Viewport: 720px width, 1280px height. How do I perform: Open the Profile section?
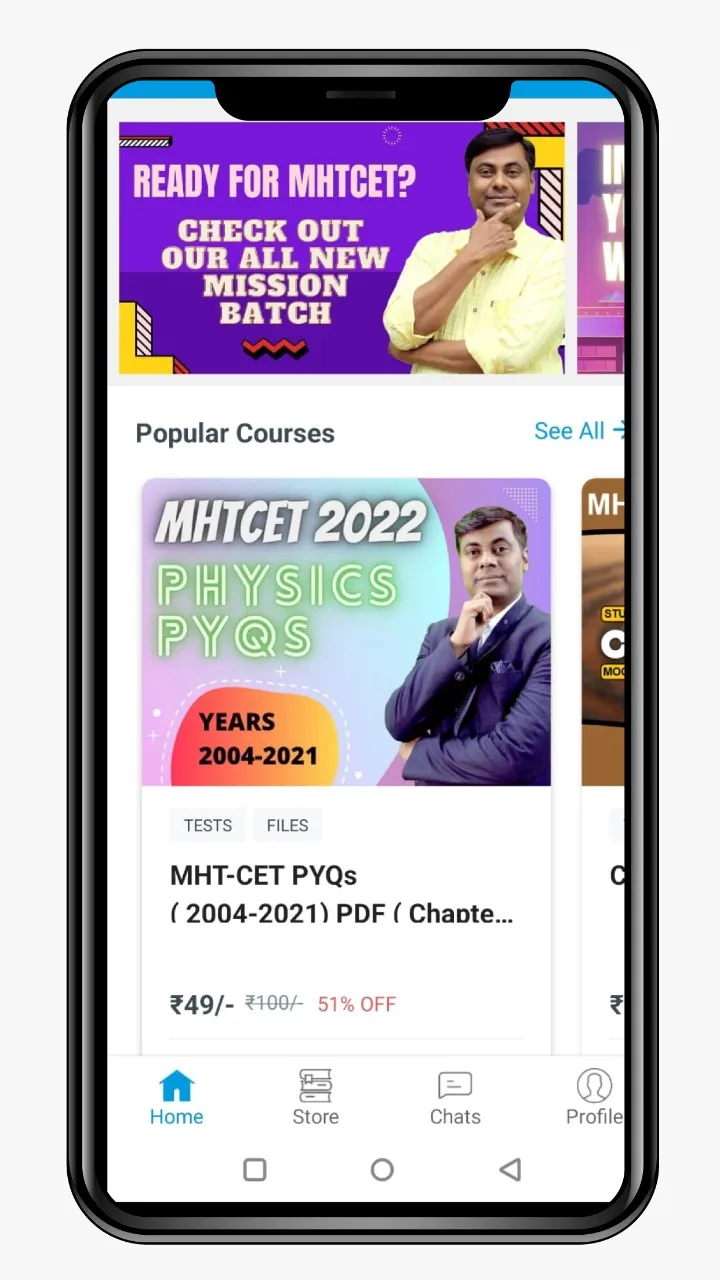[x=594, y=1097]
